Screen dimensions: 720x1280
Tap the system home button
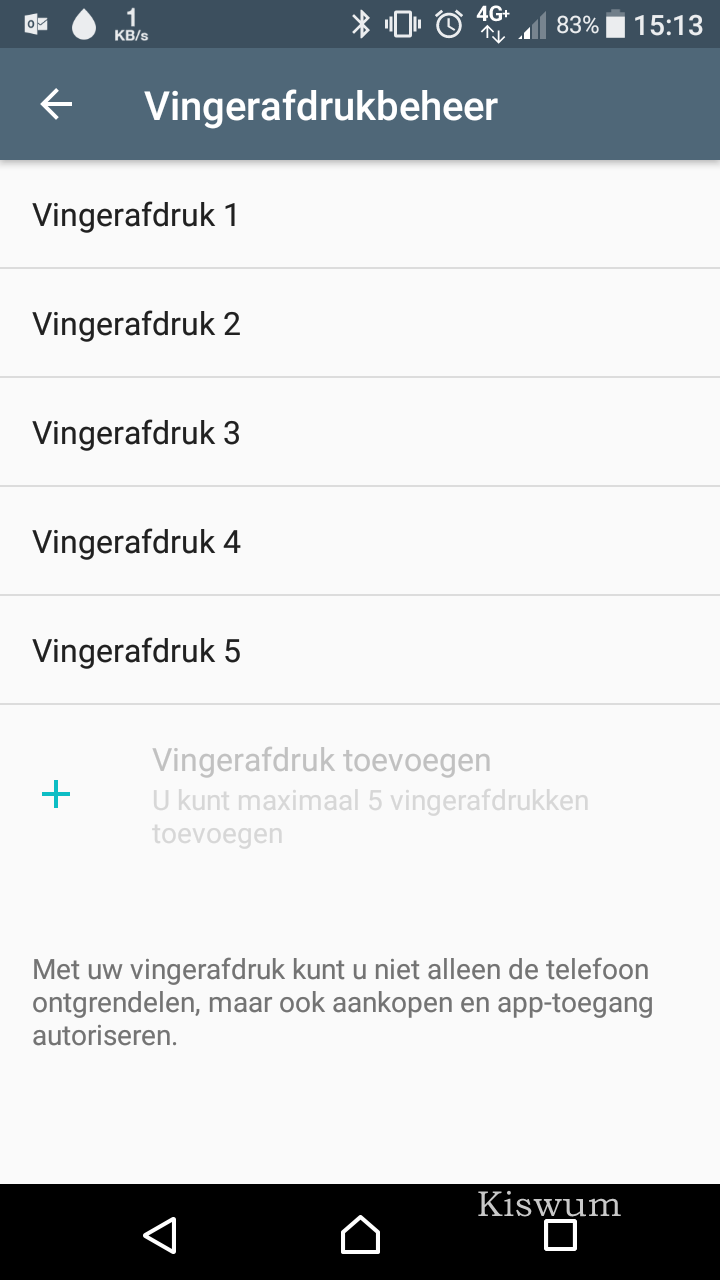point(360,1234)
